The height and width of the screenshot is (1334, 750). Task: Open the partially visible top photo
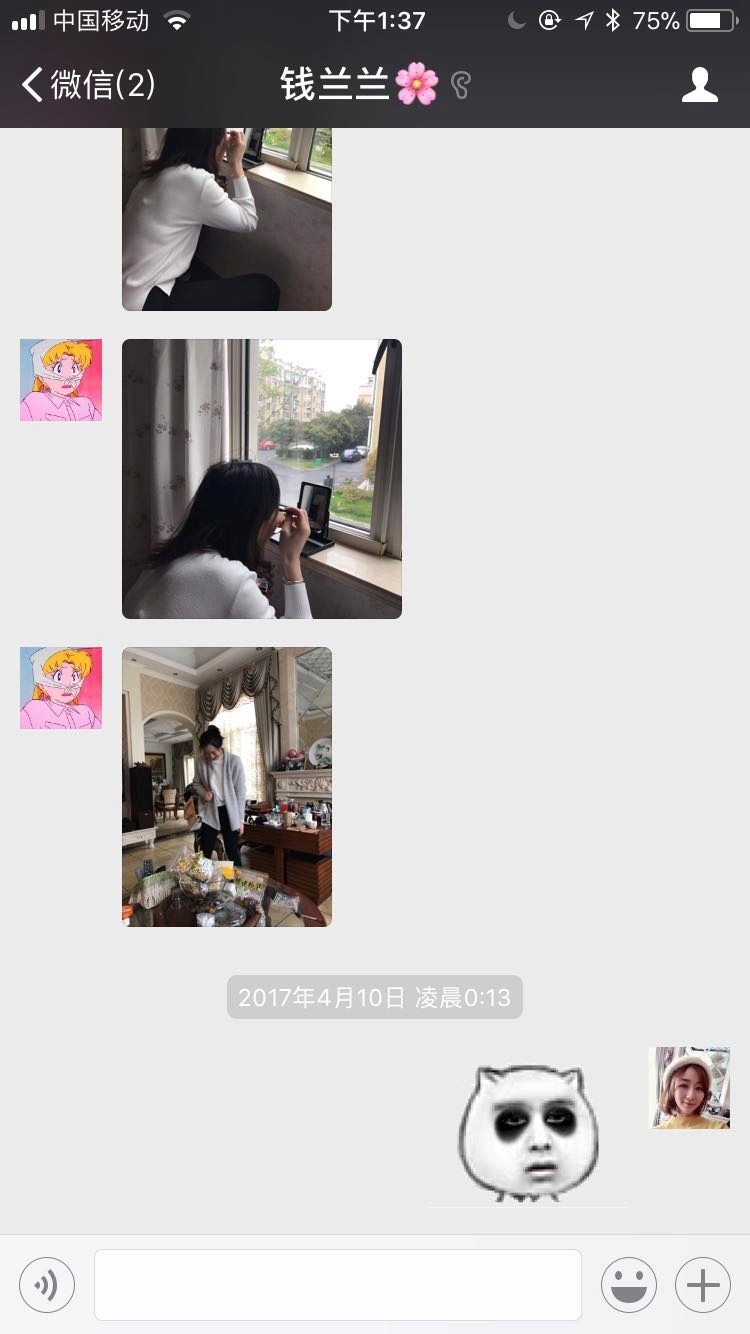(227, 218)
